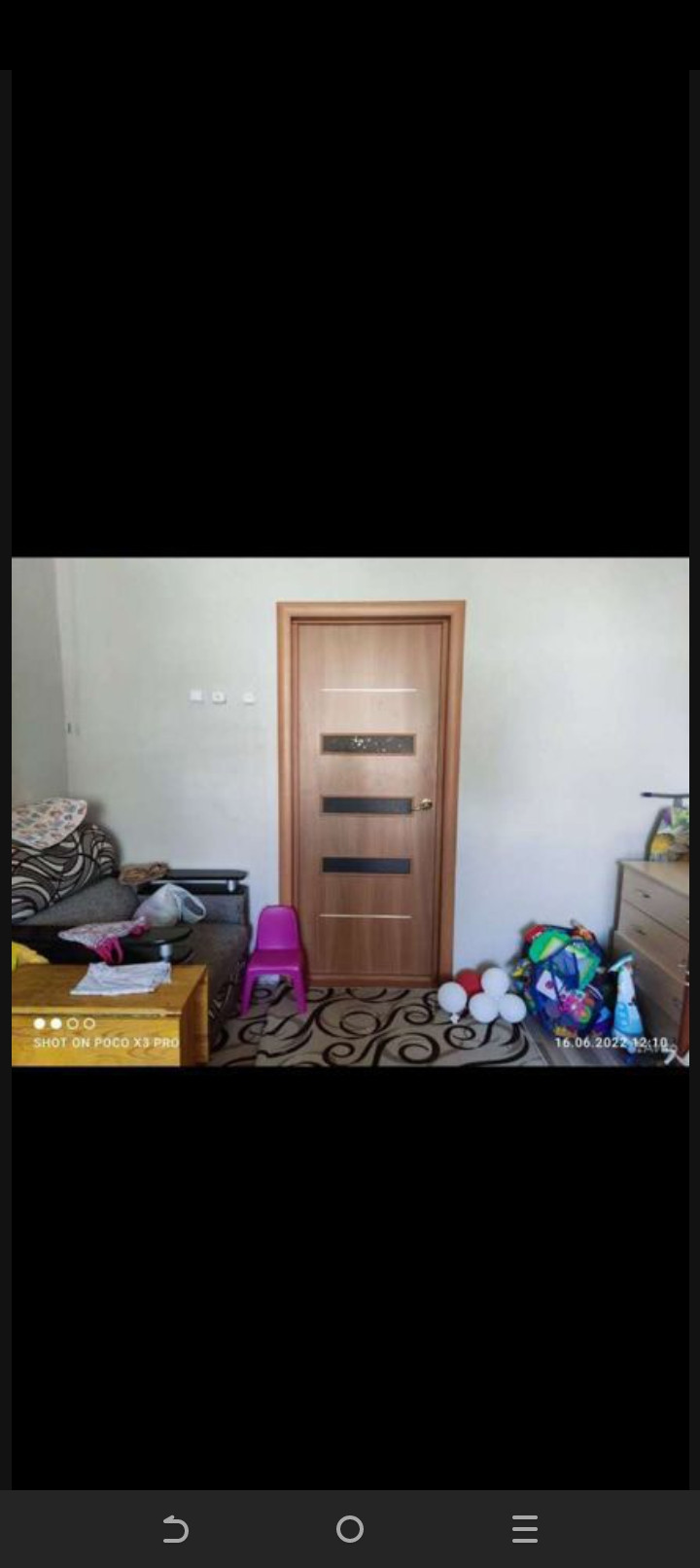Tap the room photo to show viewer controls
This screenshot has width=700, height=1568.
click(350, 811)
